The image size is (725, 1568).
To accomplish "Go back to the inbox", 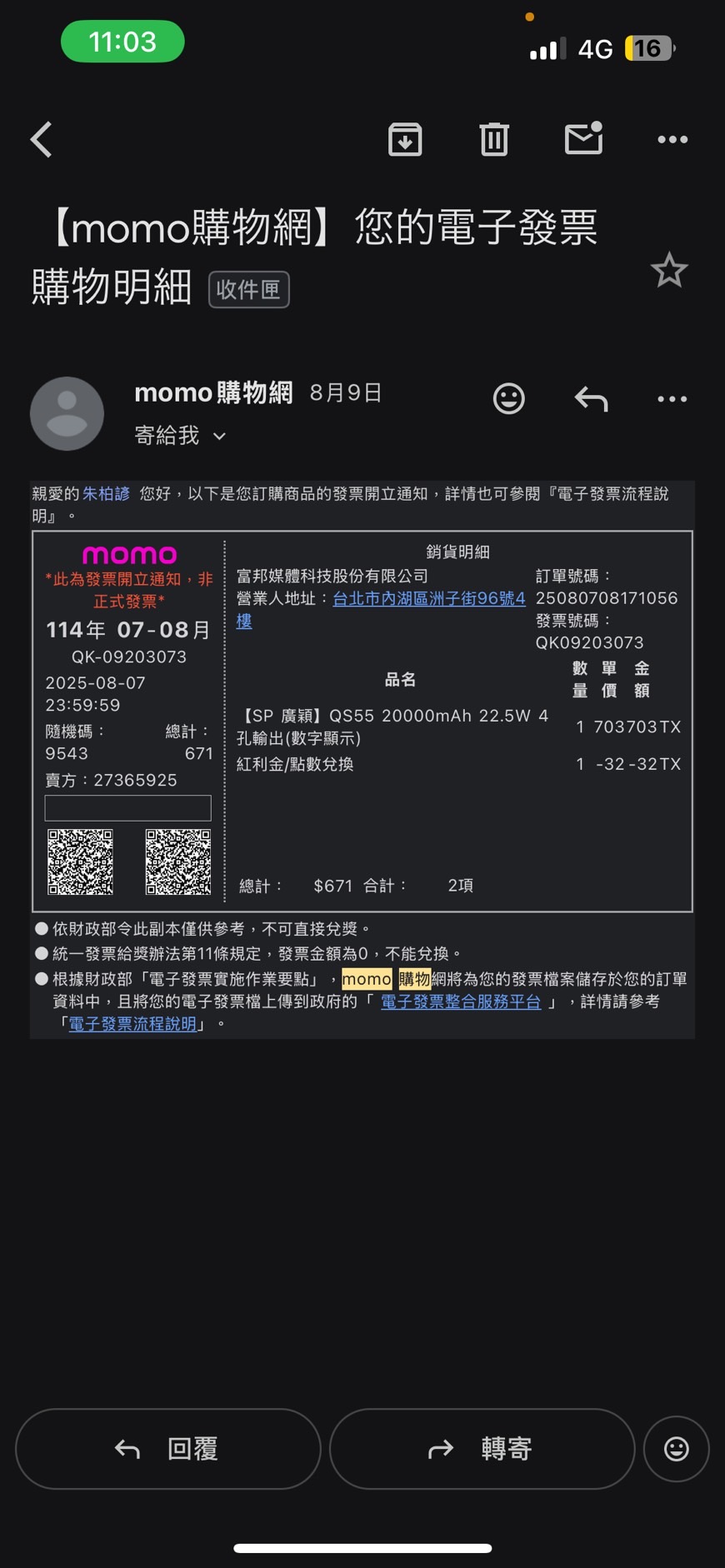I will point(42,139).
